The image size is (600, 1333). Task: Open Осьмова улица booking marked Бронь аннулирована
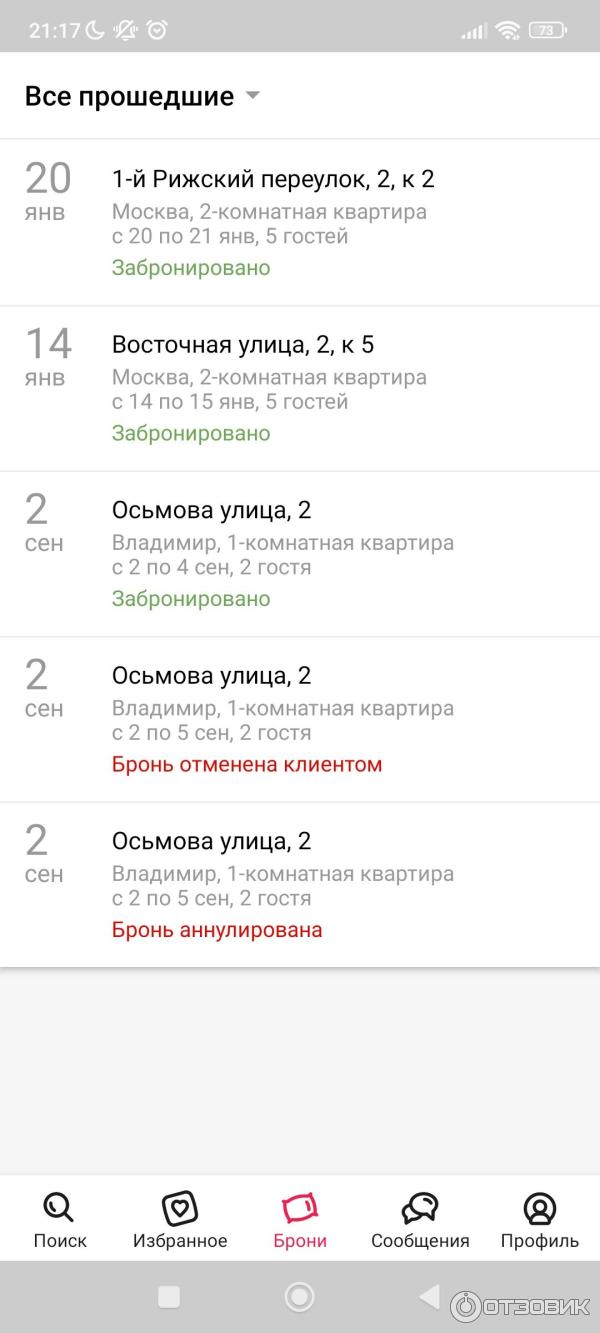click(x=300, y=884)
